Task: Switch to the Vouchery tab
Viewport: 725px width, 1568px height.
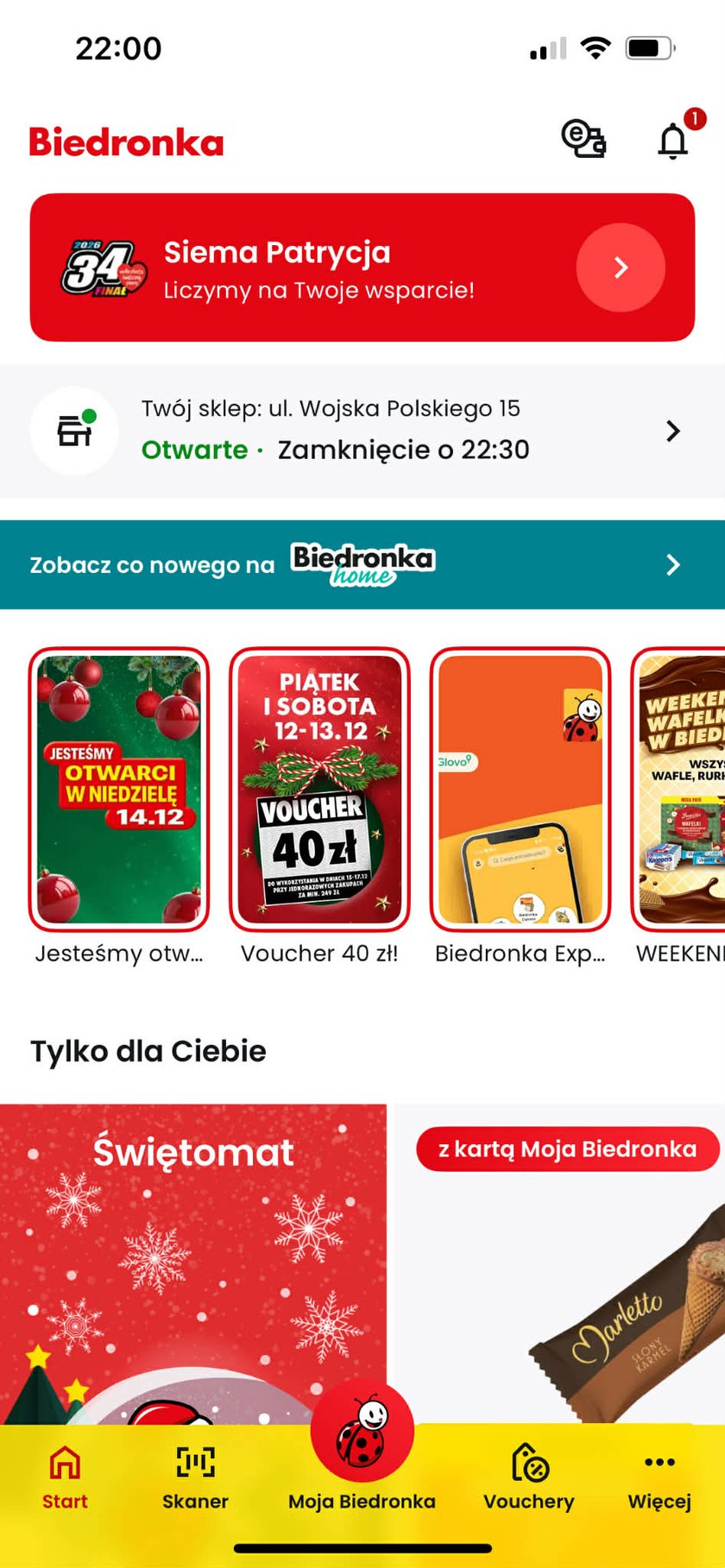Action: (x=529, y=1476)
